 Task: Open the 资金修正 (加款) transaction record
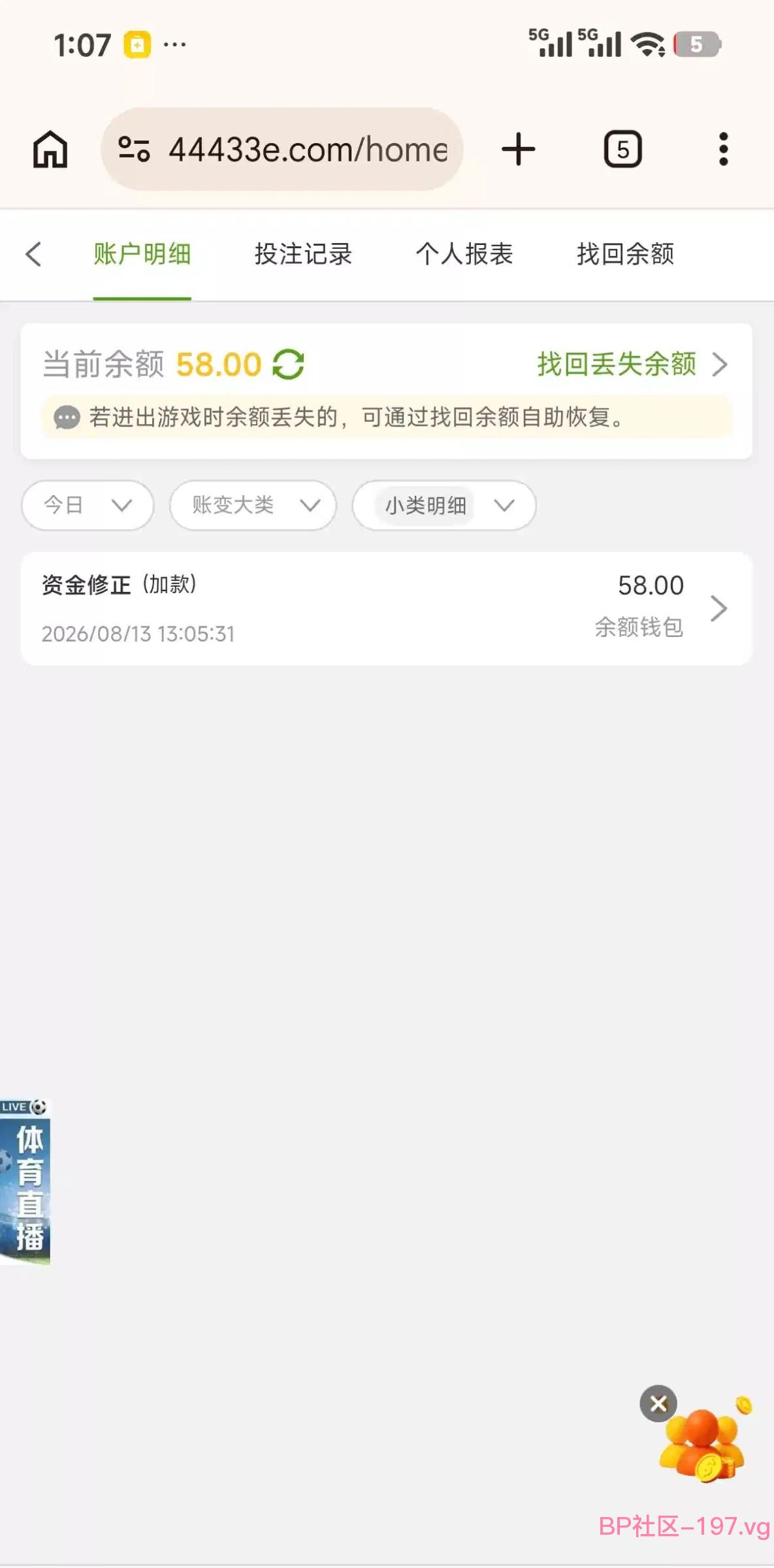tap(387, 608)
